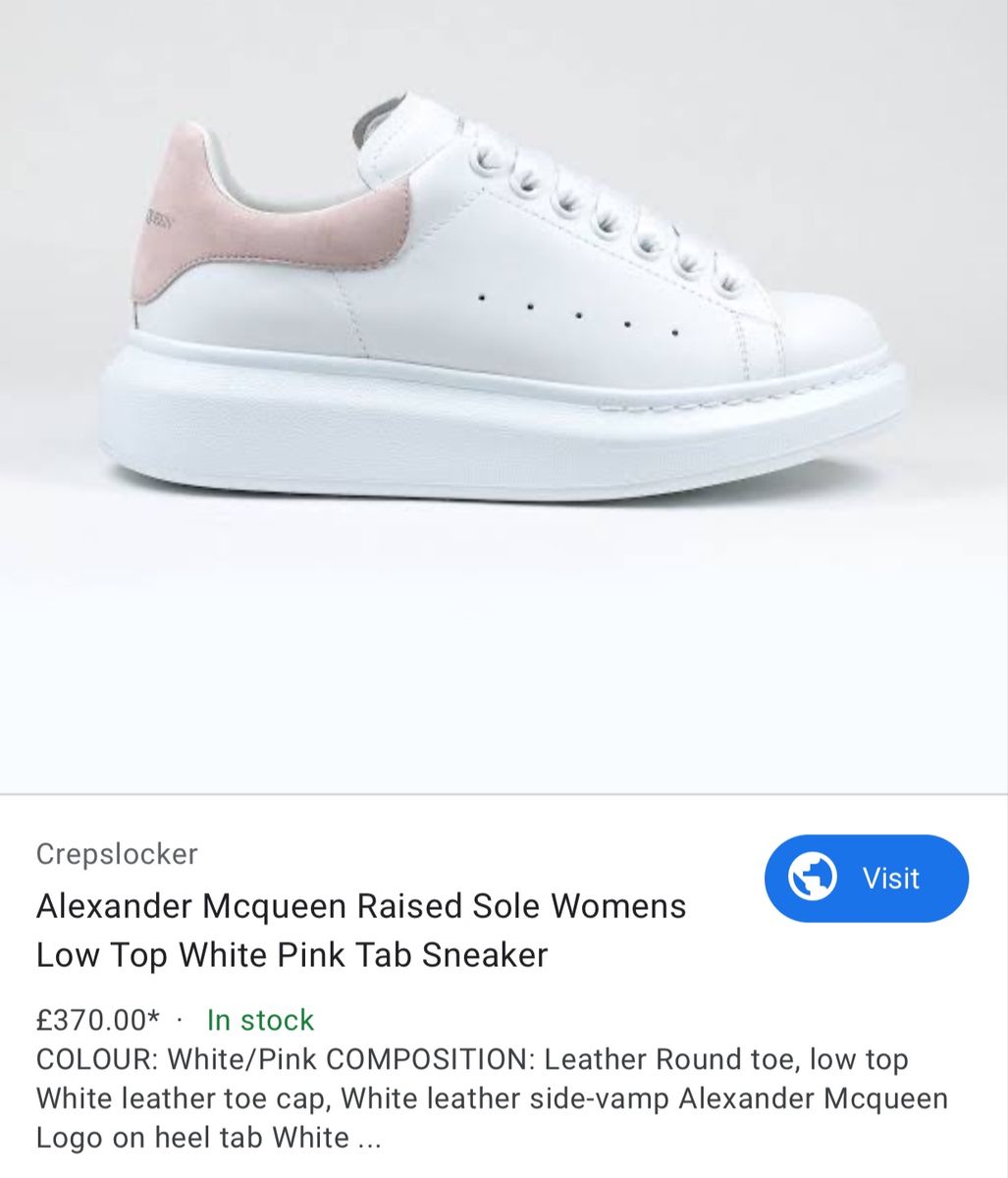1008x1178 pixels.
Task: Select the Crepslocker seller name
Action: 118,853
